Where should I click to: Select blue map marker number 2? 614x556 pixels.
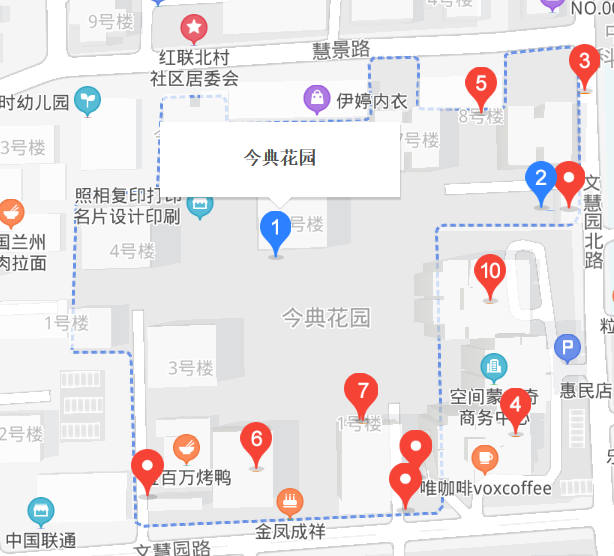tap(541, 179)
